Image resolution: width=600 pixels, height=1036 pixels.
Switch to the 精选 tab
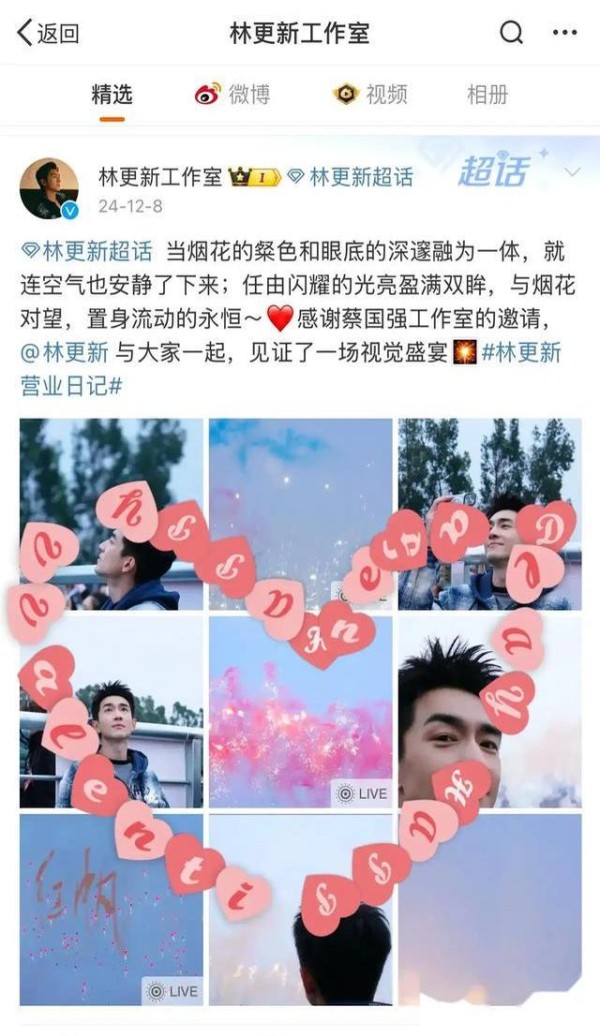111,95
